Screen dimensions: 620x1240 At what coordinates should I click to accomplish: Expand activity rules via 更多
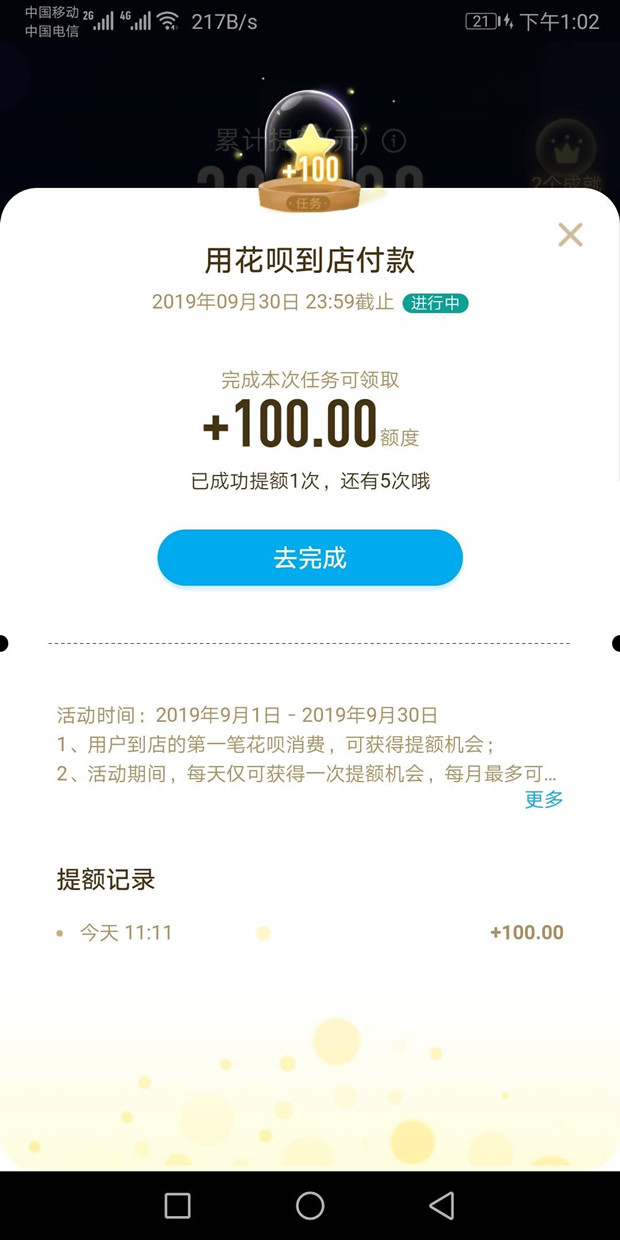(x=544, y=799)
